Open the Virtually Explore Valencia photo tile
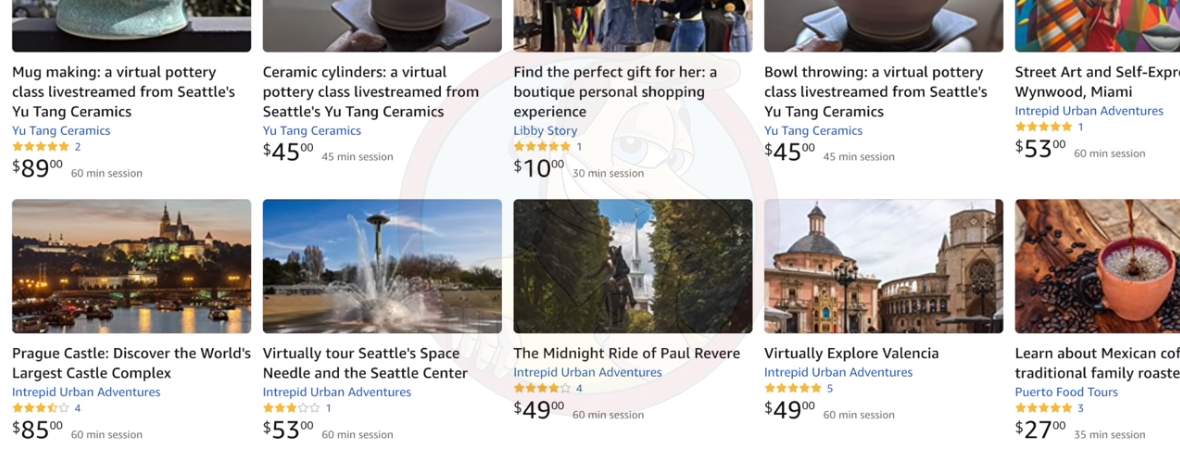 [883, 266]
